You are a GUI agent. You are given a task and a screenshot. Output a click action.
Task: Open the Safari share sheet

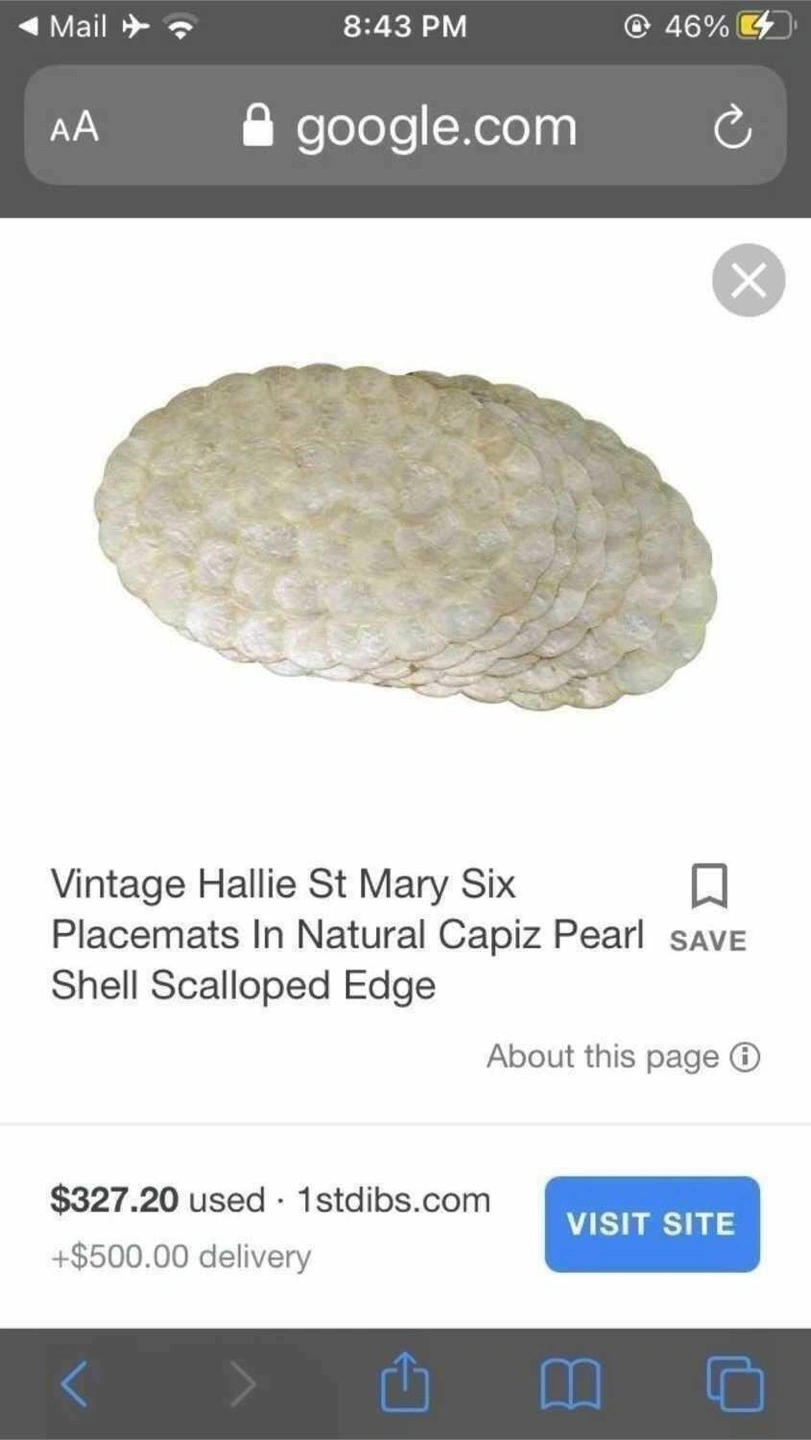tap(405, 1384)
